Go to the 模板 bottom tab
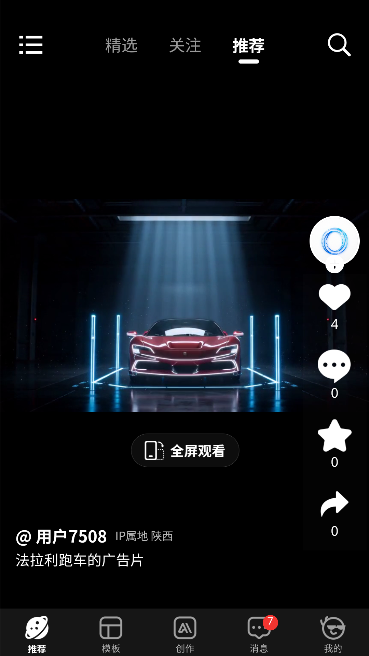 pos(111,634)
